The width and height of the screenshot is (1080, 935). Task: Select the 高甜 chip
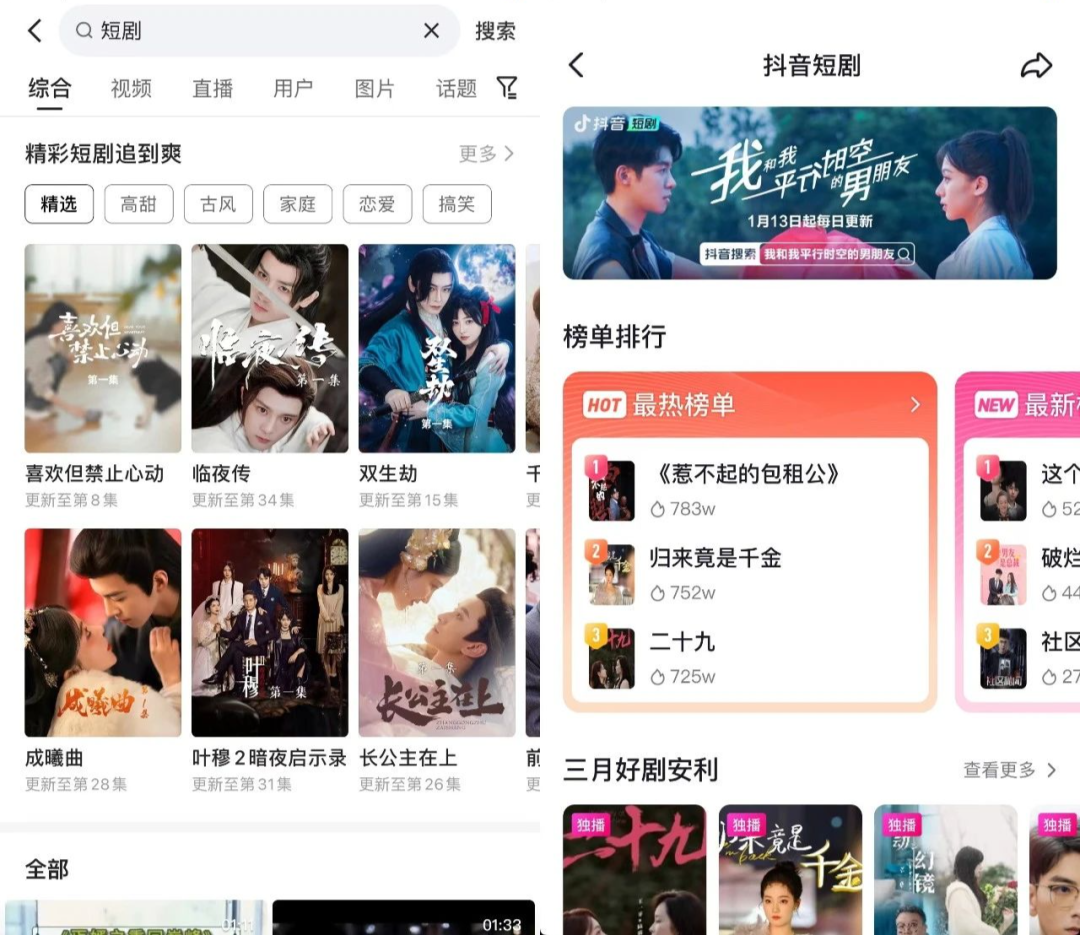[x=139, y=204]
